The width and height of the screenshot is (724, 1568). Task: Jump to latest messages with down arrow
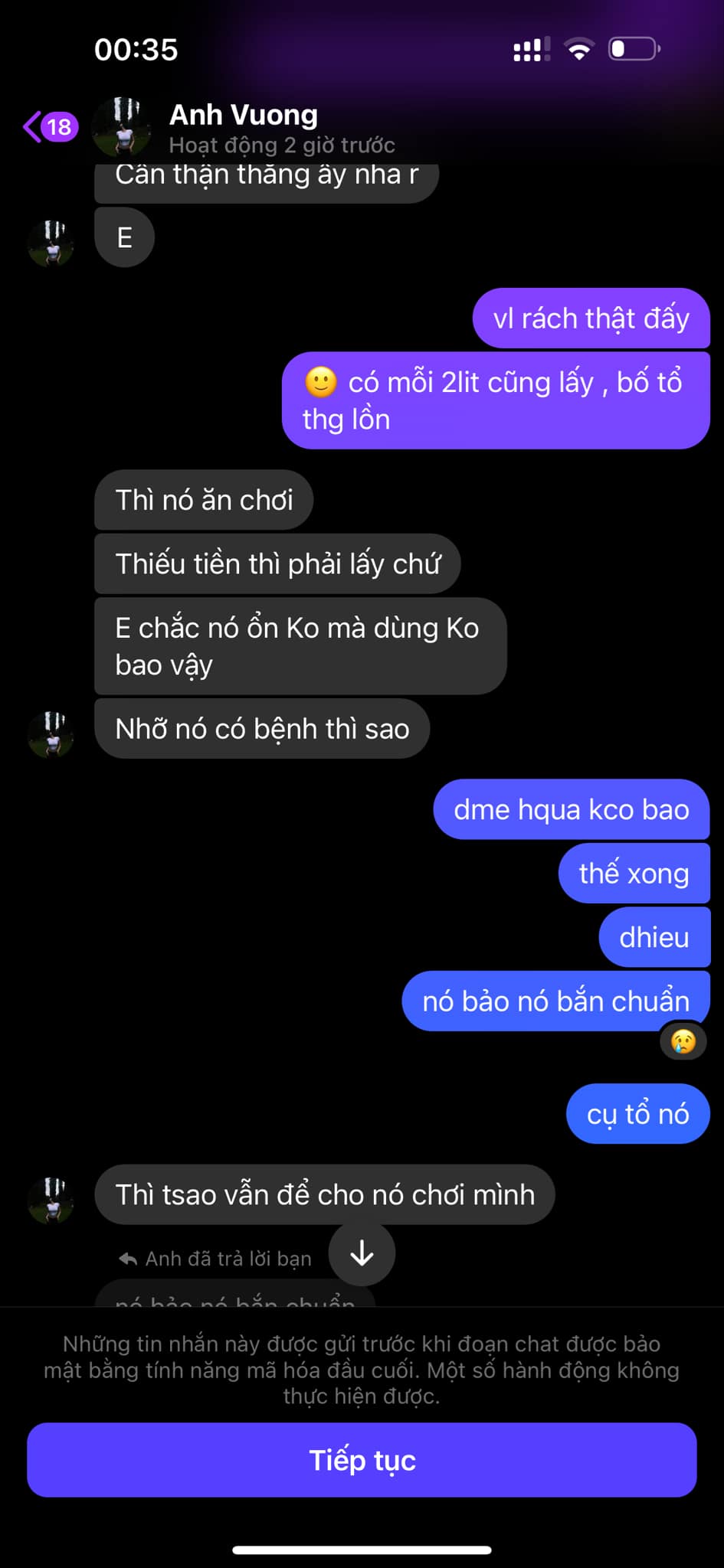click(362, 1254)
